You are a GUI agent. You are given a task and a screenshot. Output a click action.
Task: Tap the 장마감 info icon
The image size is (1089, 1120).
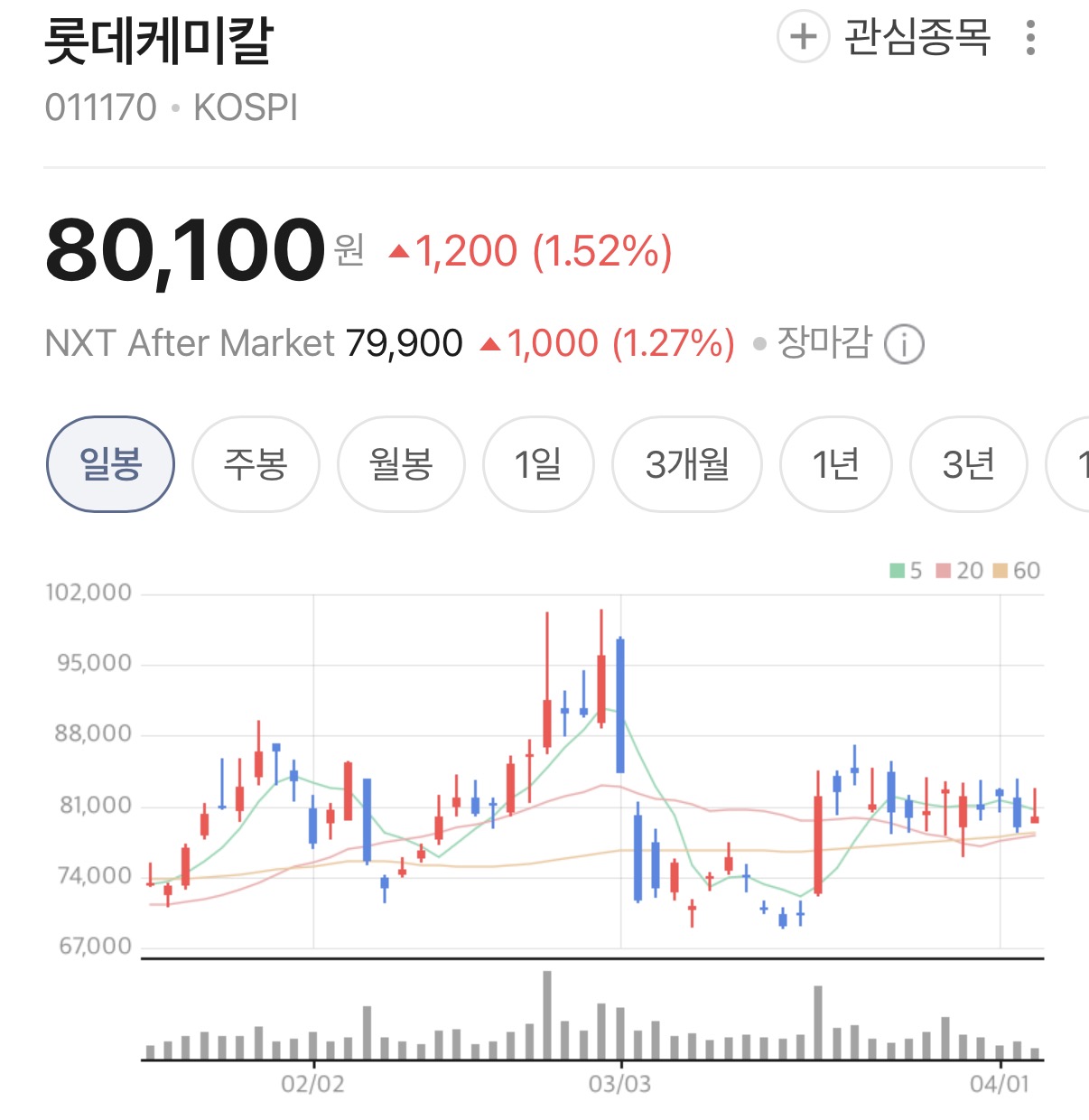[904, 344]
